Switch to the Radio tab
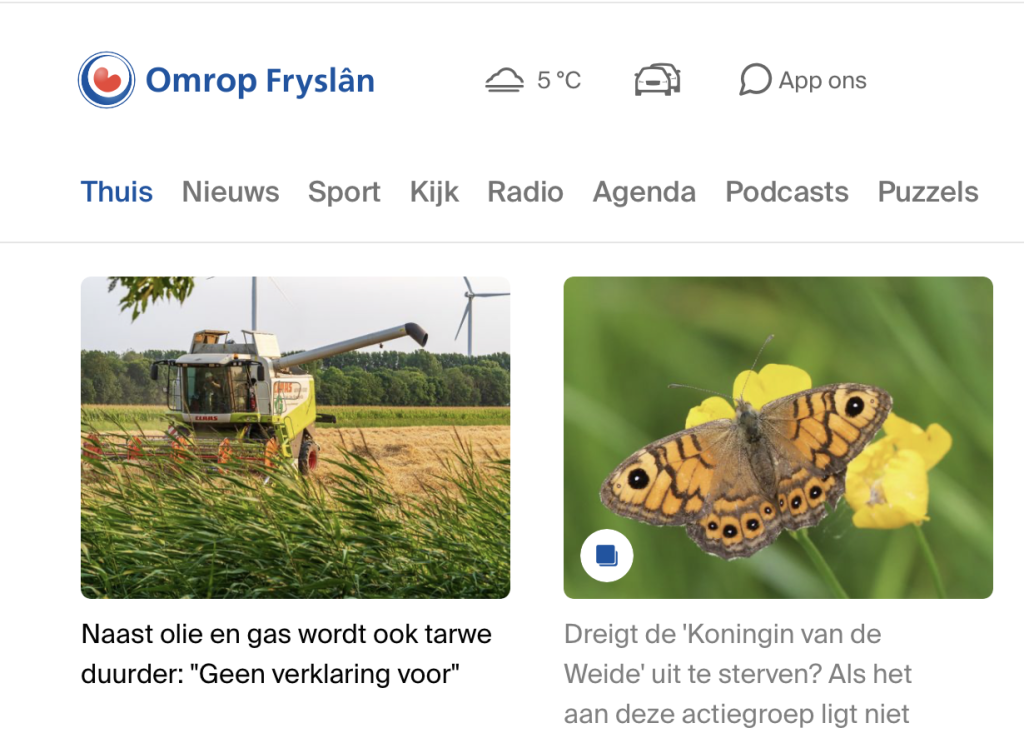 525,192
